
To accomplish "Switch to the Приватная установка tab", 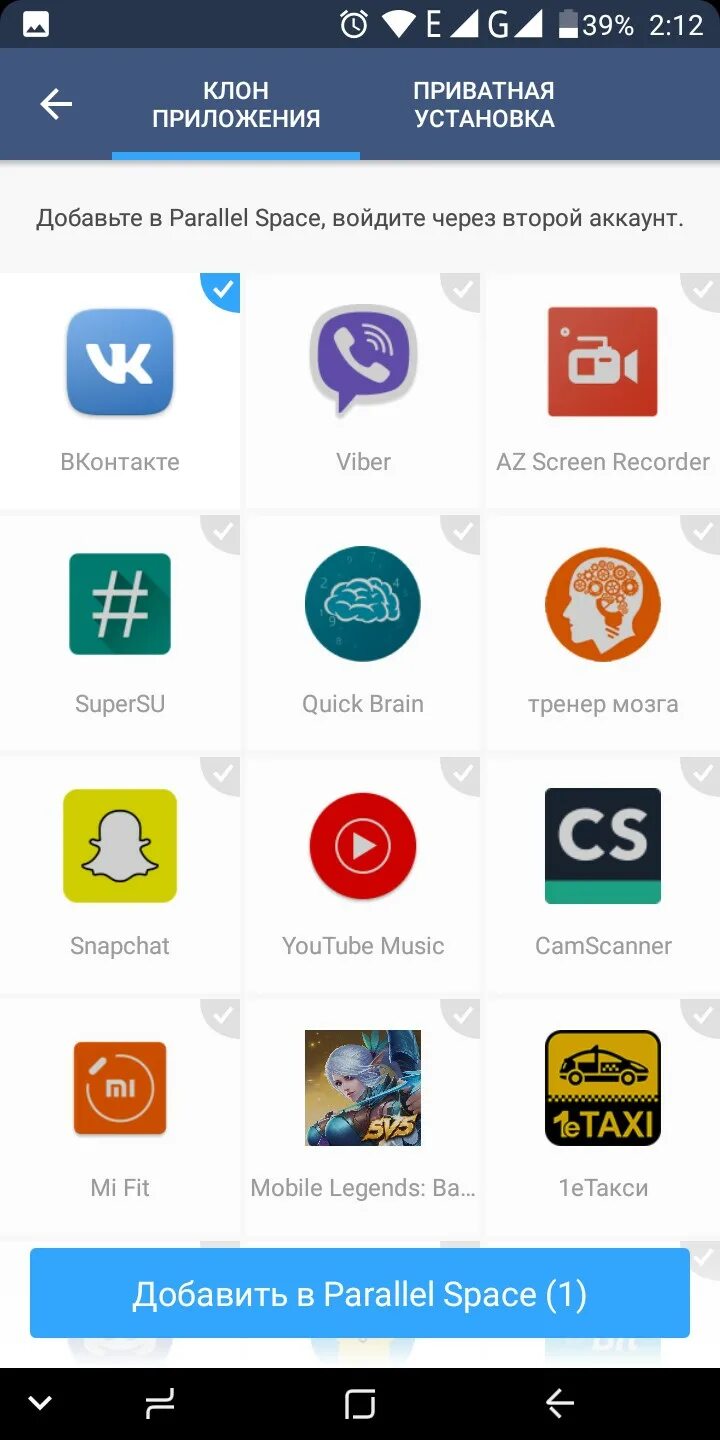I will pos(484,104).
